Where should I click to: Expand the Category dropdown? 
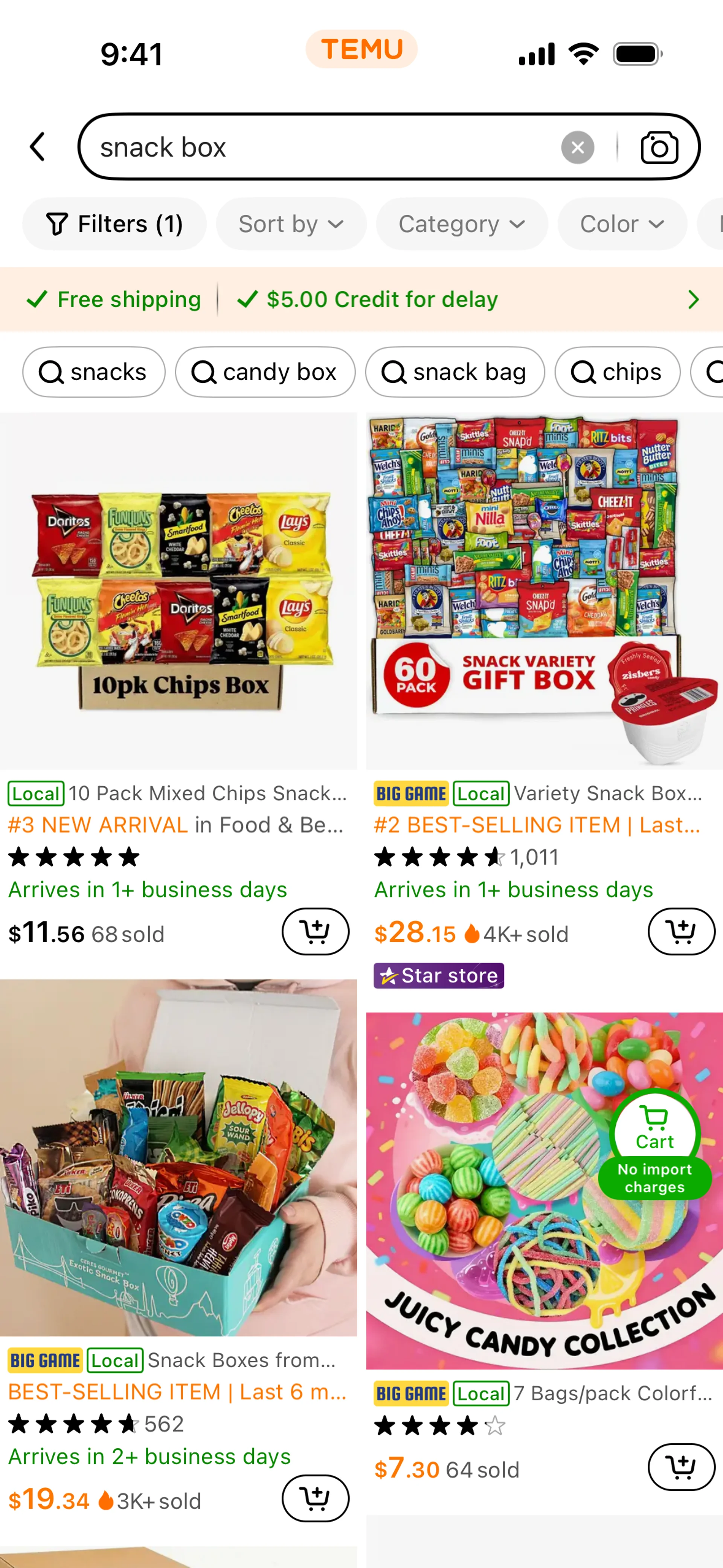pos(461,224)
